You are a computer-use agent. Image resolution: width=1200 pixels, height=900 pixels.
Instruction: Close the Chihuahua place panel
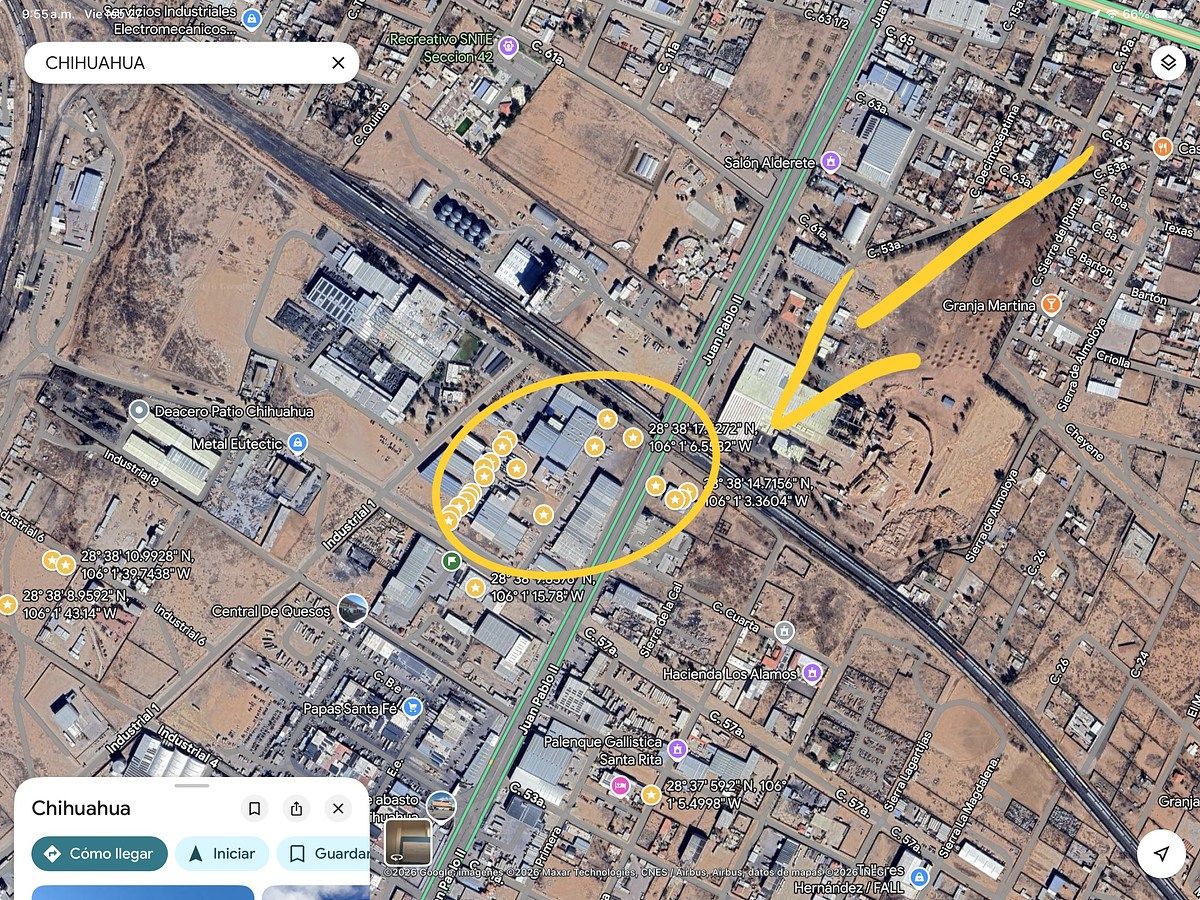pyautogui.click(x=339, y=808)
